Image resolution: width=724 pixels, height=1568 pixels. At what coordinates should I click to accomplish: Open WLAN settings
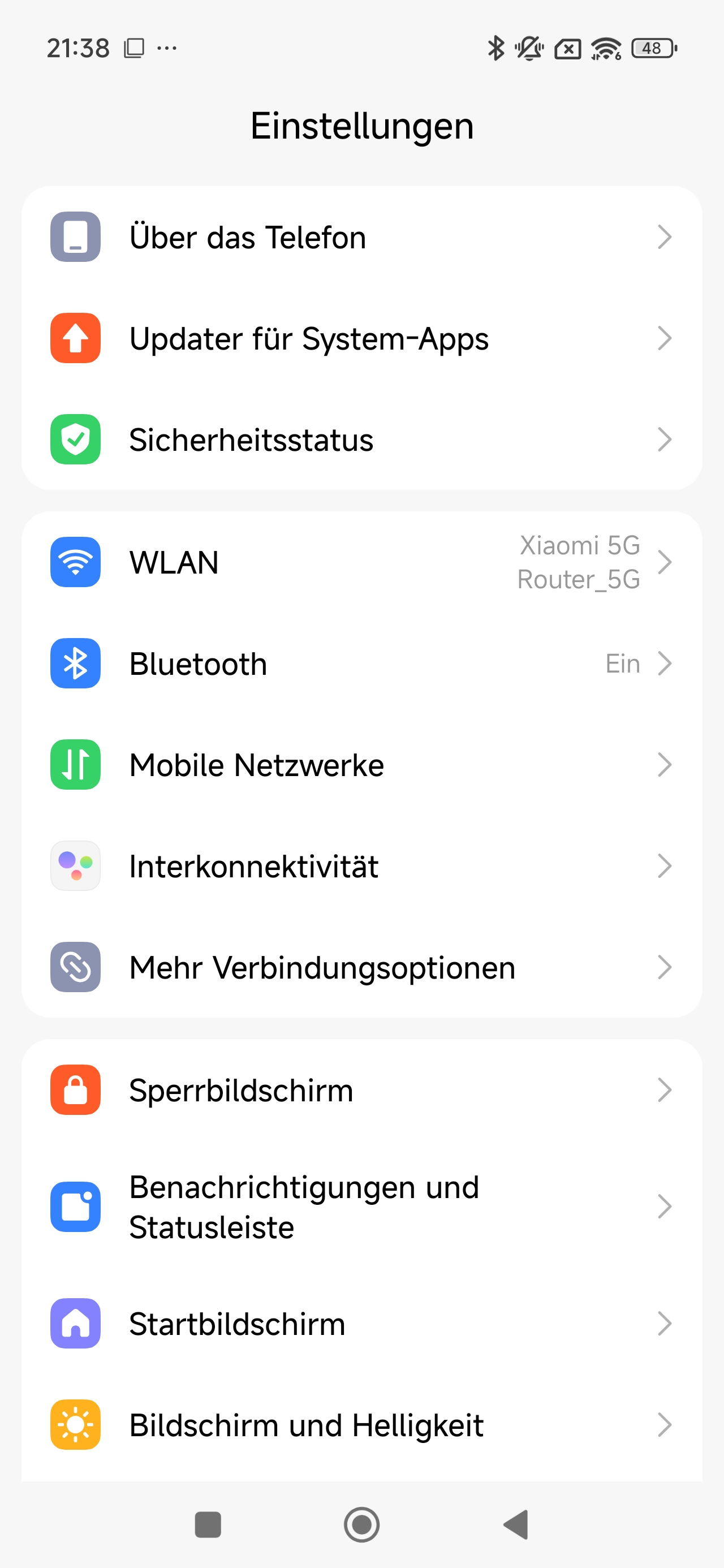pos(361,562)
